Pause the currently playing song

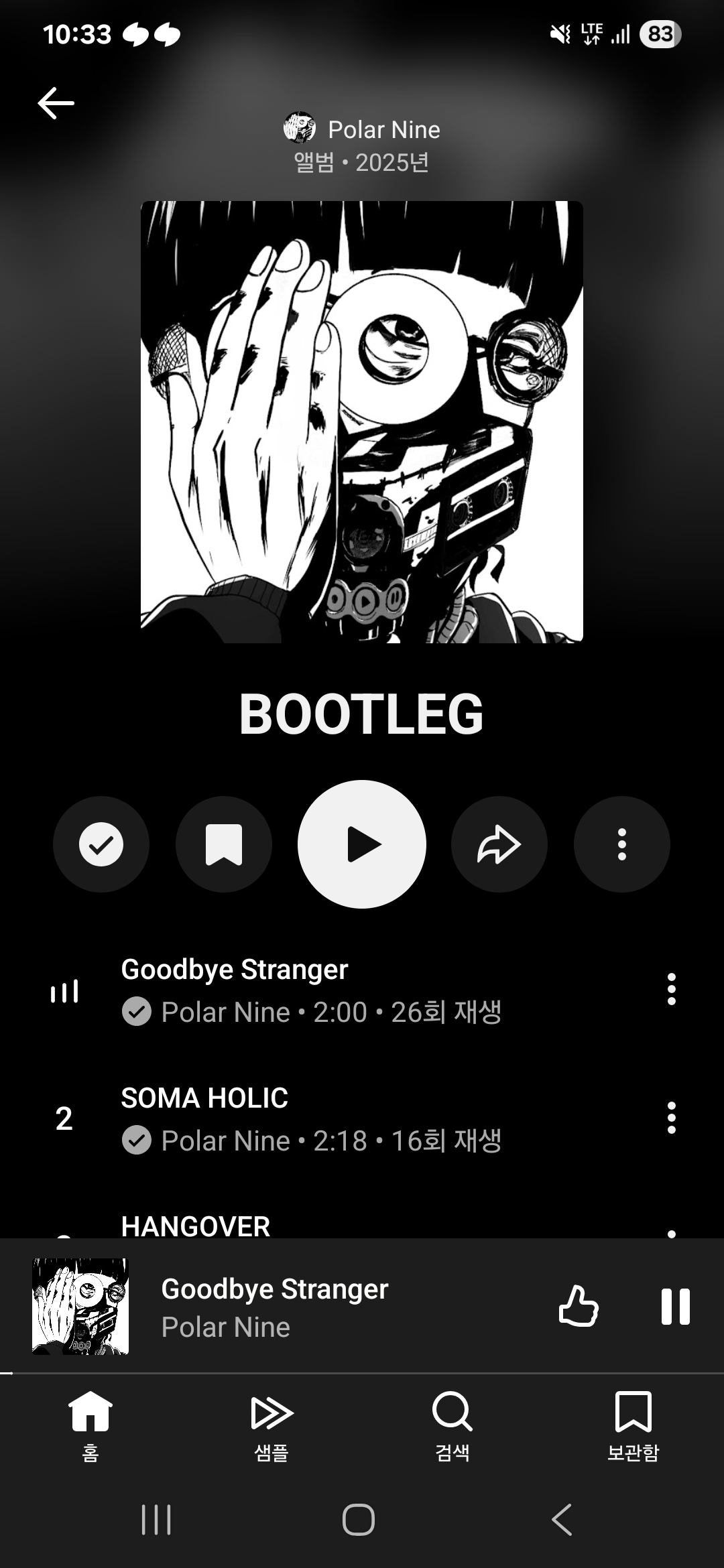pyautogui.click(x=676, y=1307)
